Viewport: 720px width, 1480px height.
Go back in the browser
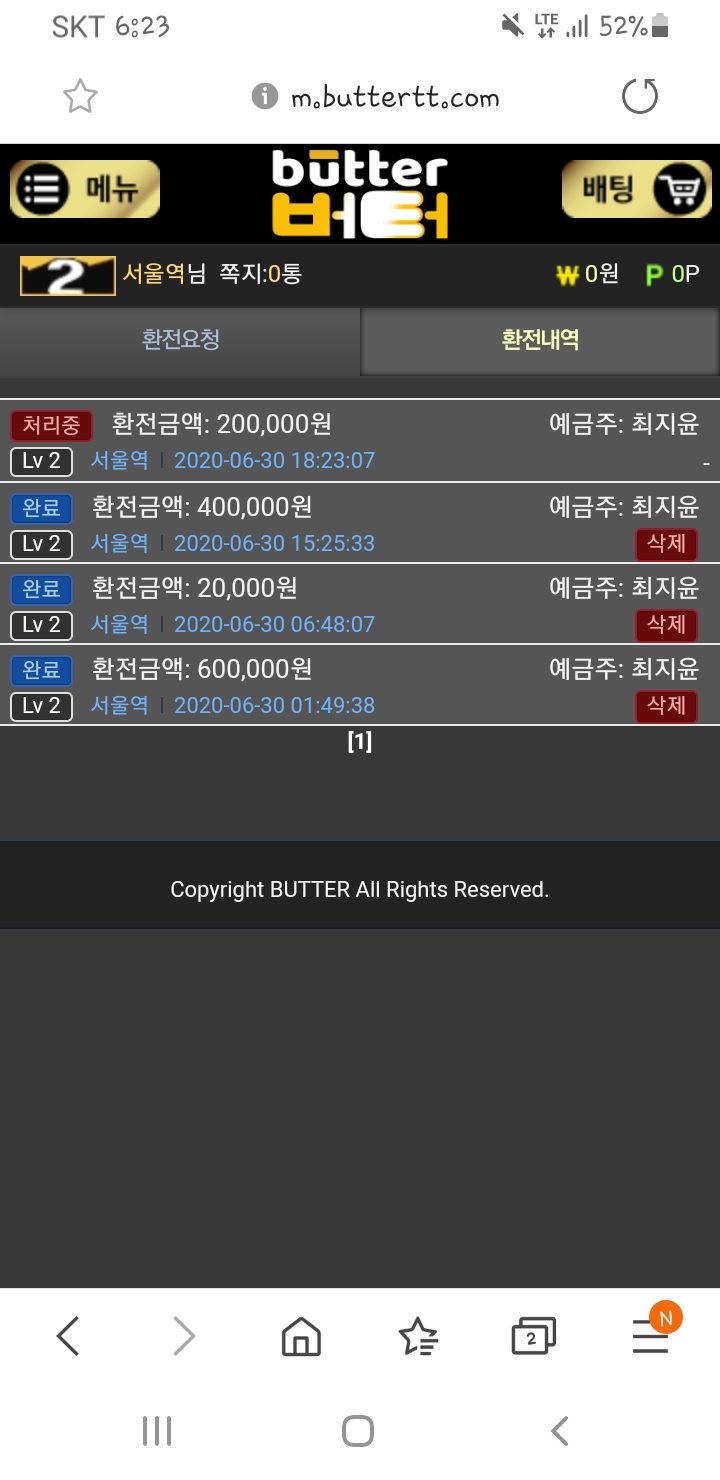coord(68,1336)
